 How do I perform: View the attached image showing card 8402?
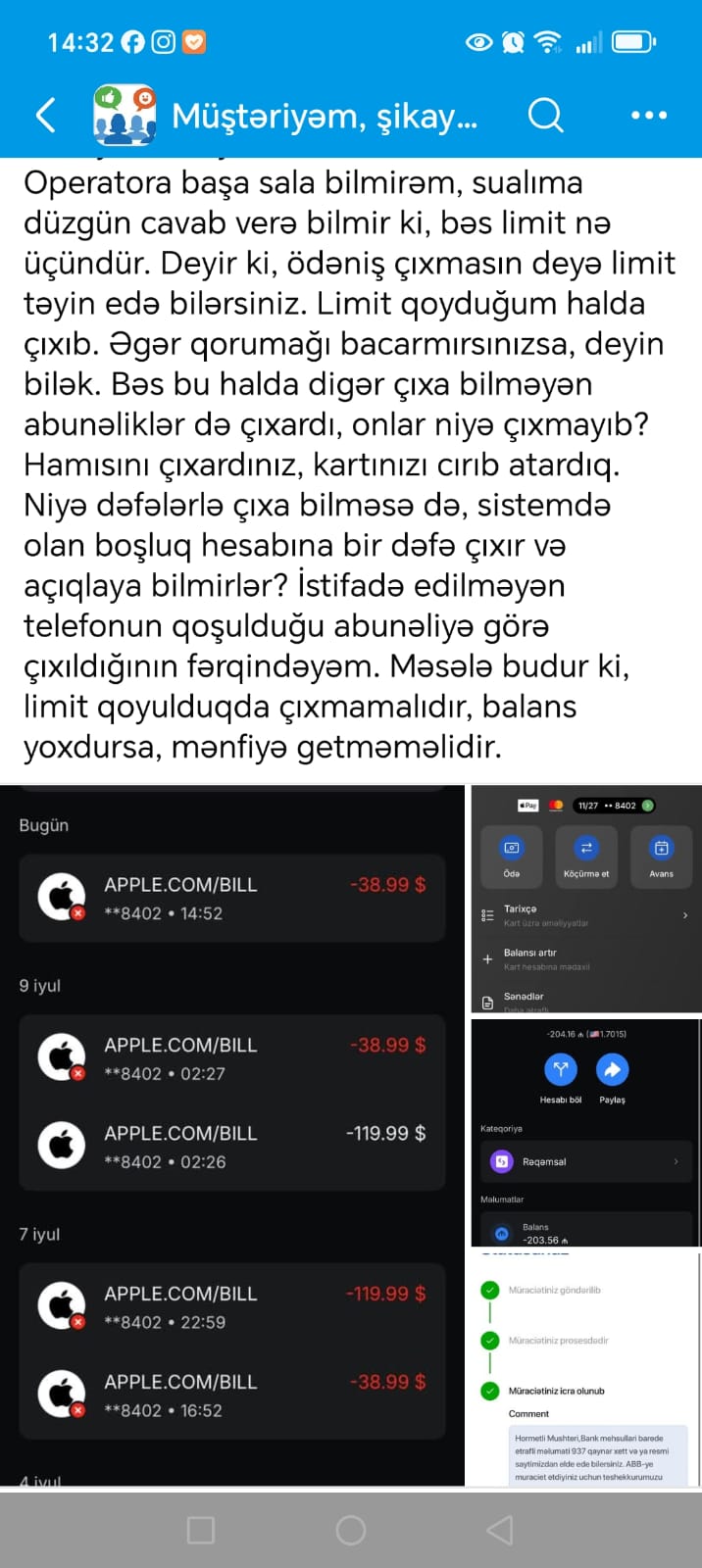[x=586, y=898]
